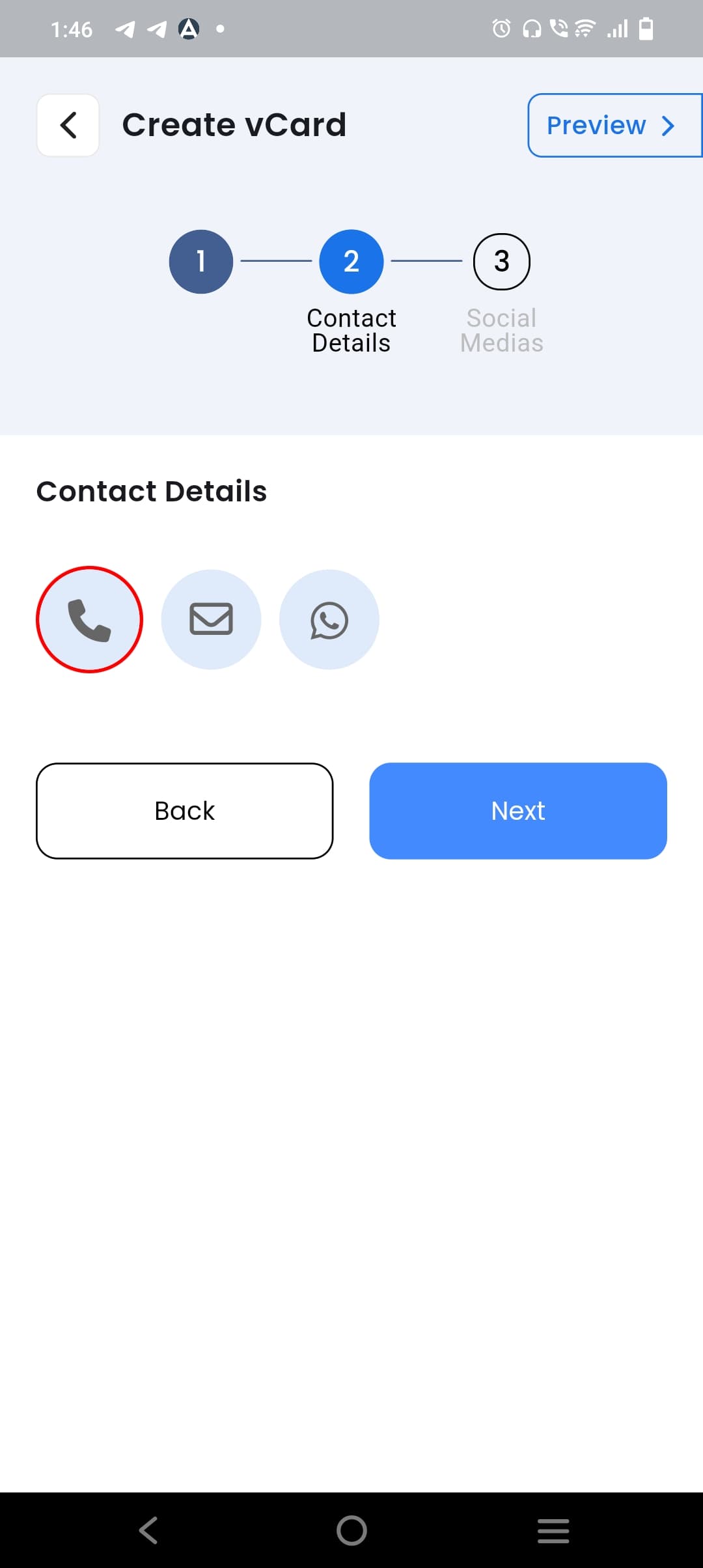The width and height of the screenshot is (703, 1568).
Task: Pick the WhatsApp contact icon
Action: coord(329,619)
